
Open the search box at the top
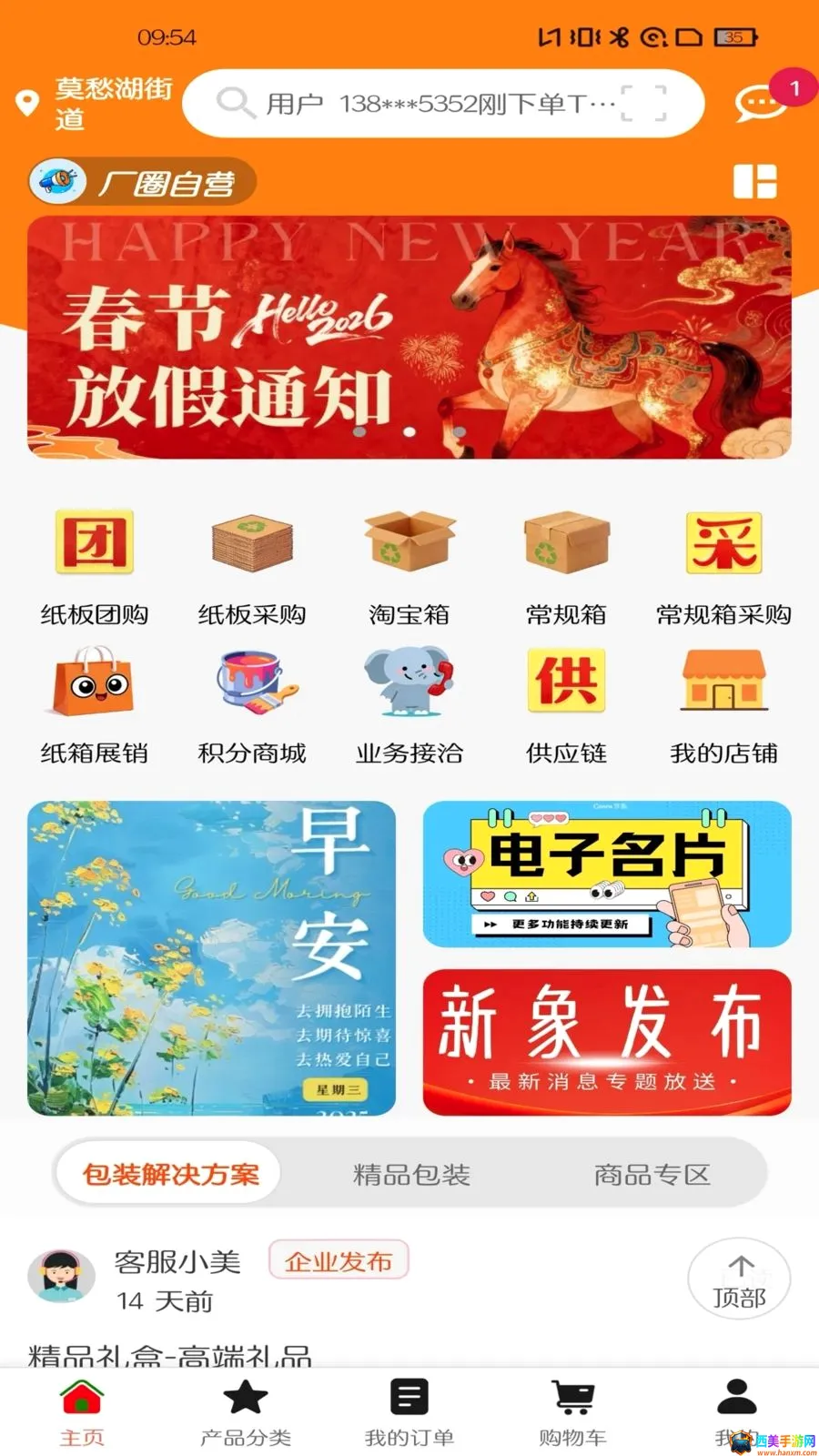(443, 104)
